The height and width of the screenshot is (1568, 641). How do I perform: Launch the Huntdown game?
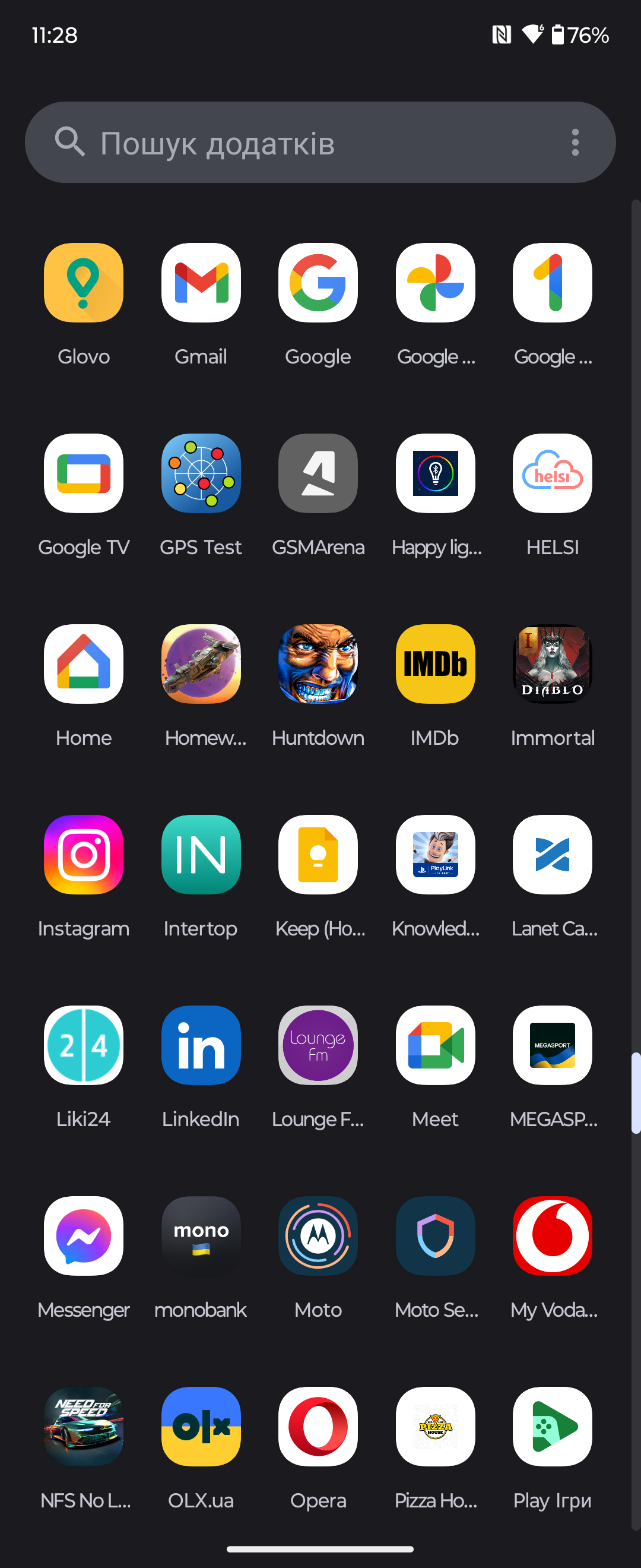coord(318,664)
